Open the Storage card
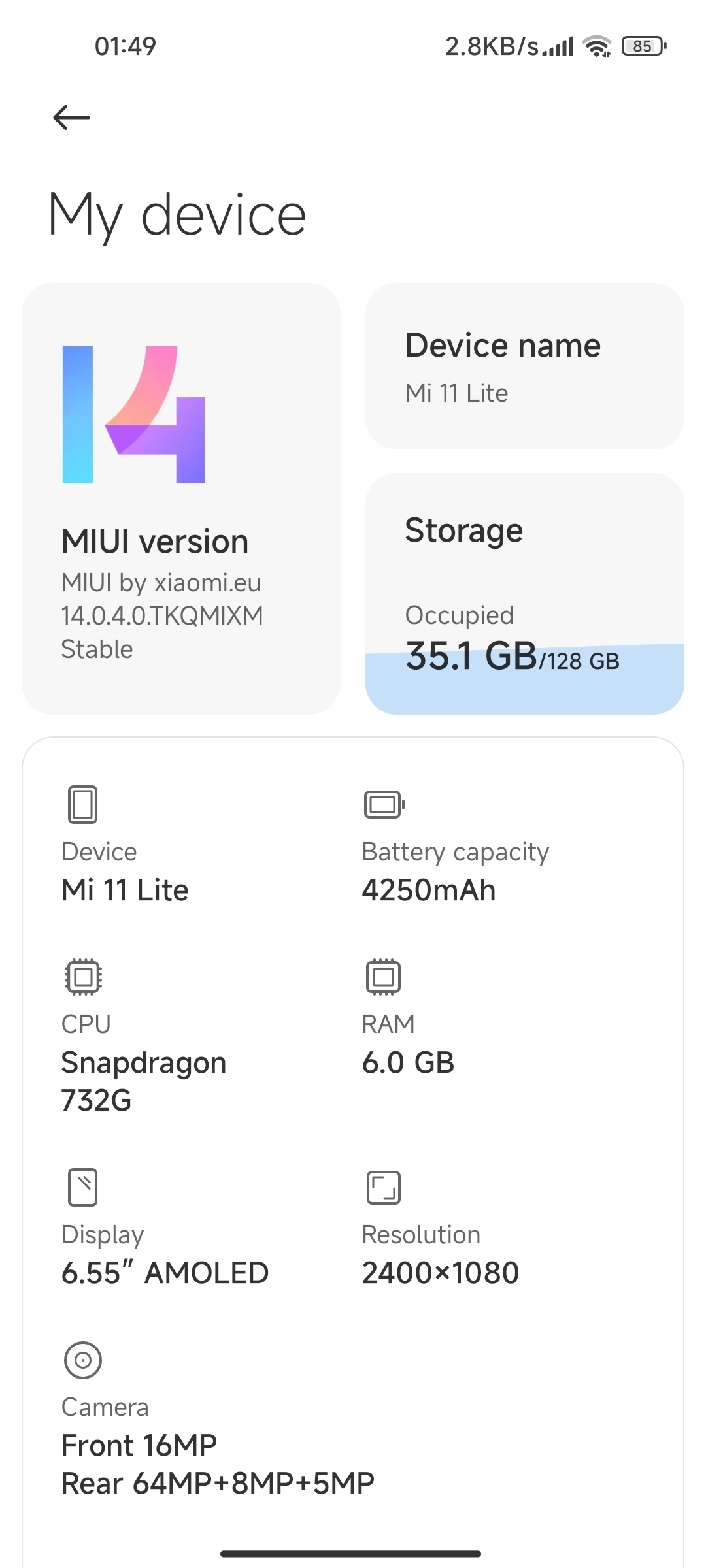 [524, 594]
